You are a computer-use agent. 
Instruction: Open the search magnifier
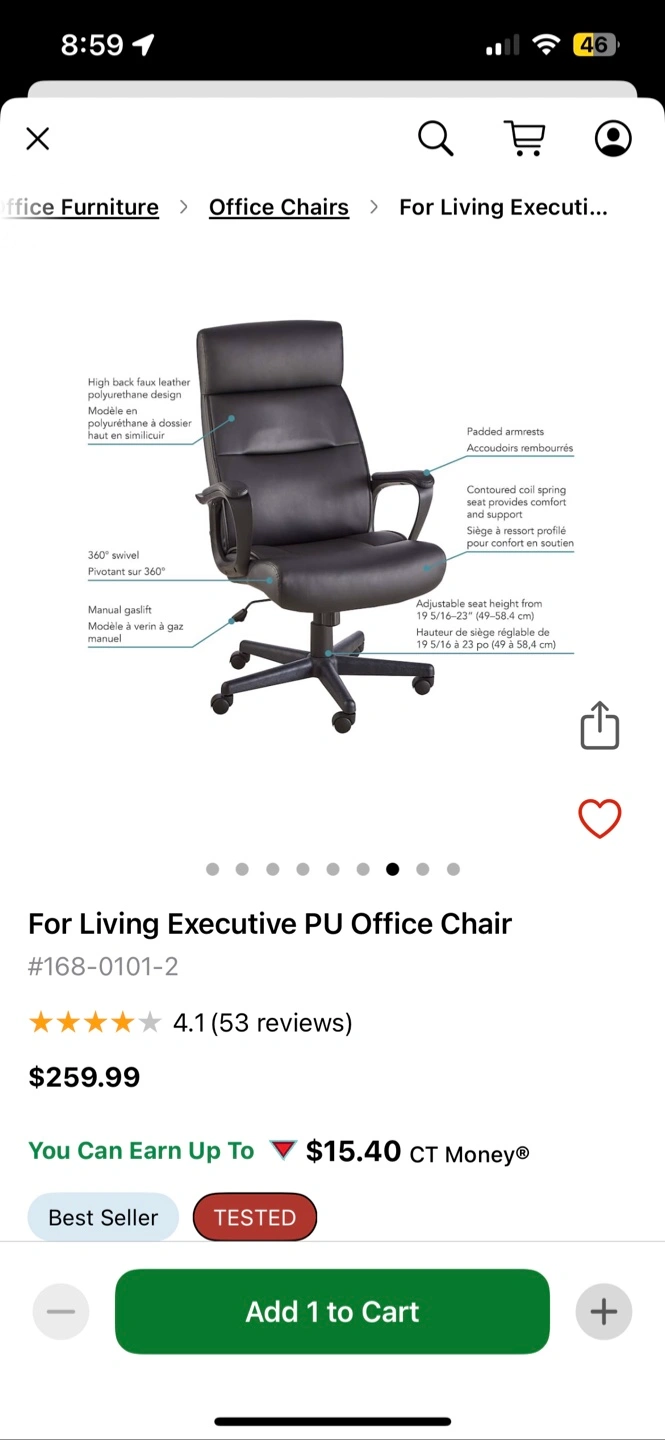pyautogui.click(x=435, y=138)
